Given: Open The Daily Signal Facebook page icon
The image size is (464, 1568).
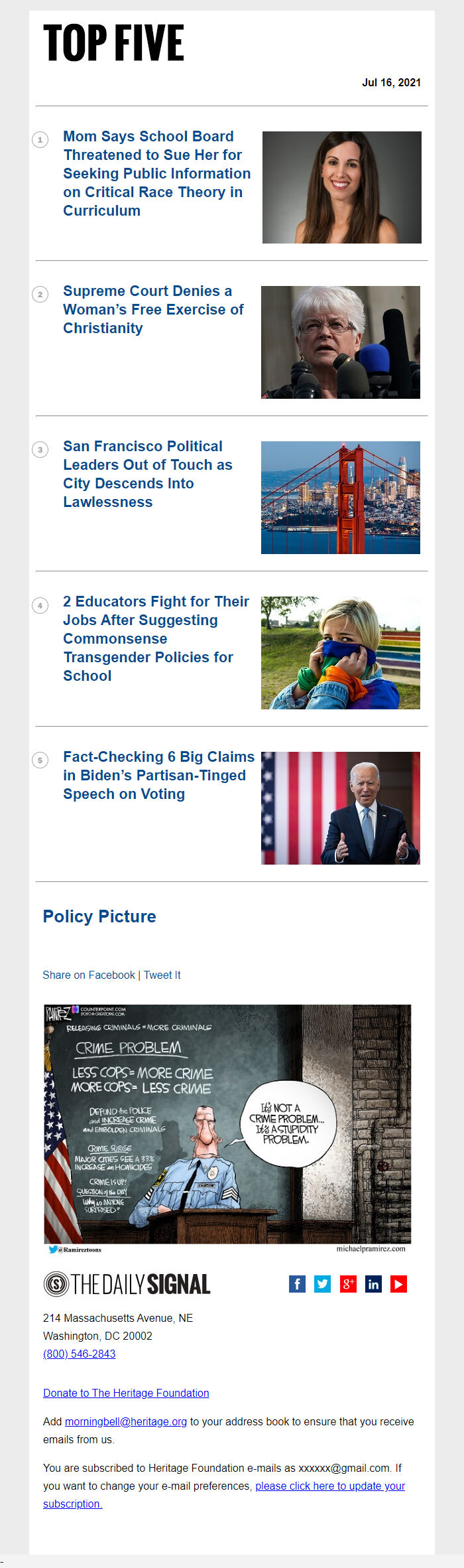Looking at the screenshot, I should coord(297,1284).
